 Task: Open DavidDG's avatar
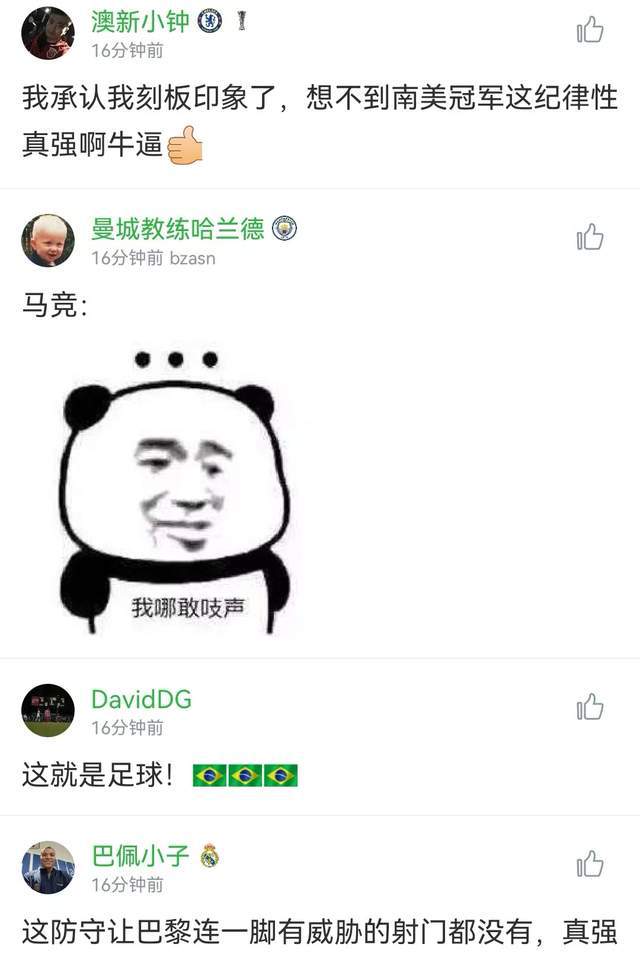pyautogui.click(x=48, y=710)
